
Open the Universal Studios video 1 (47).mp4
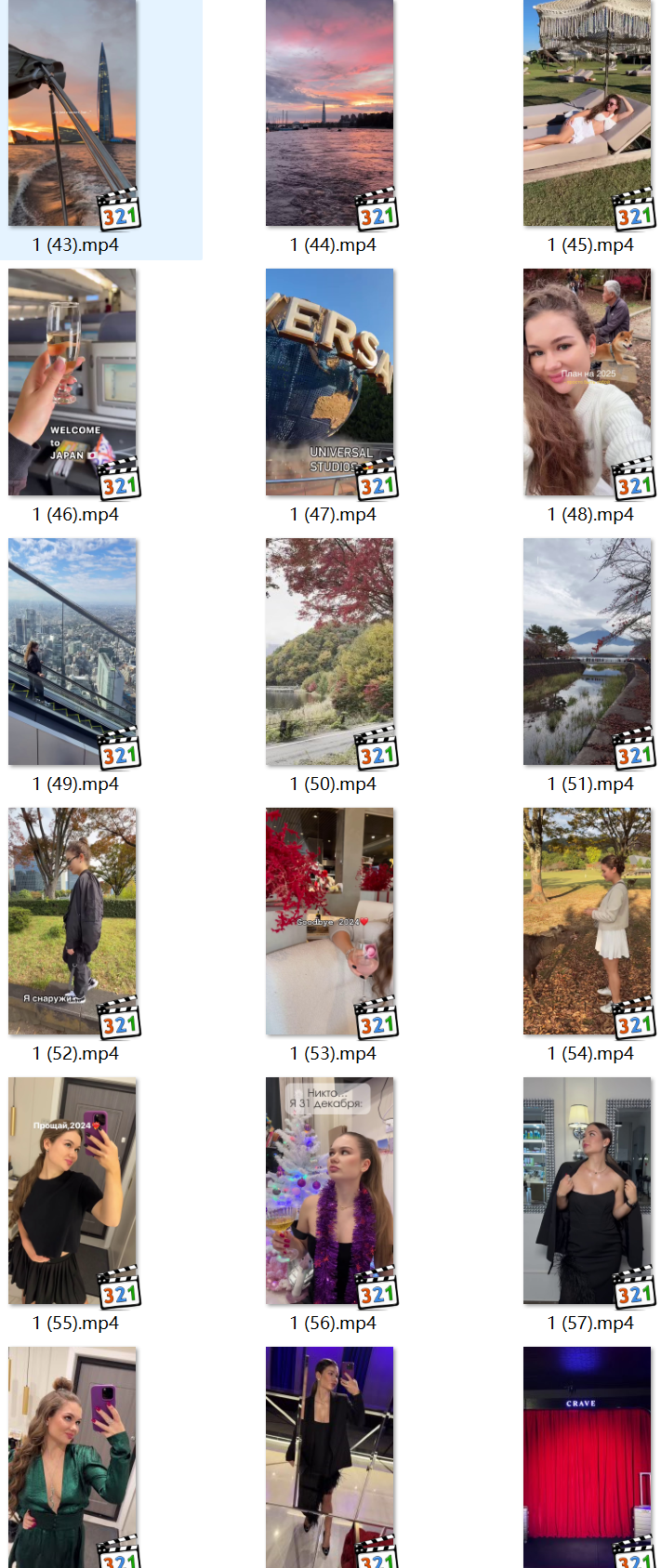coord(330,382)
